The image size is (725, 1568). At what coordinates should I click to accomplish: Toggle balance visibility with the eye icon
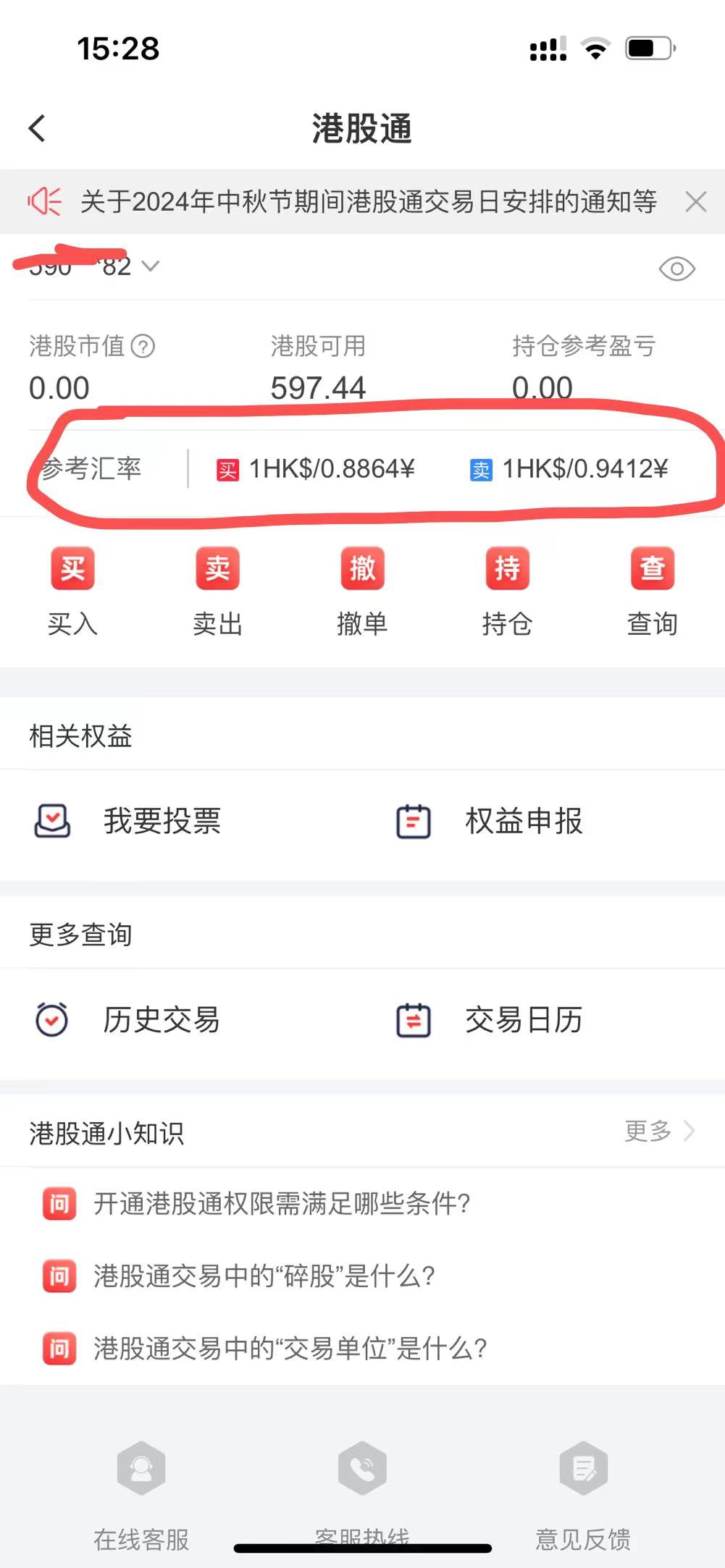[x=676, y=269]
